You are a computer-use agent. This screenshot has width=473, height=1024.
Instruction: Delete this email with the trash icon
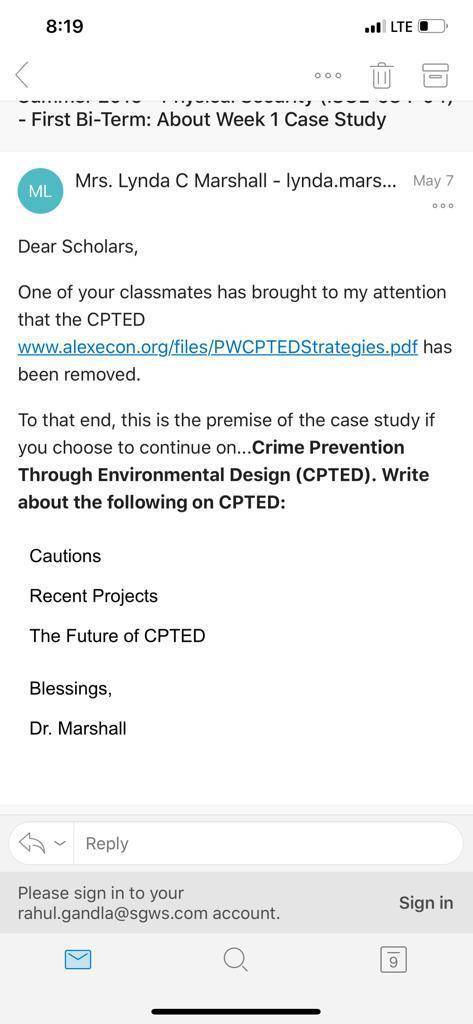pyautogui.click(x=382, y=76)
